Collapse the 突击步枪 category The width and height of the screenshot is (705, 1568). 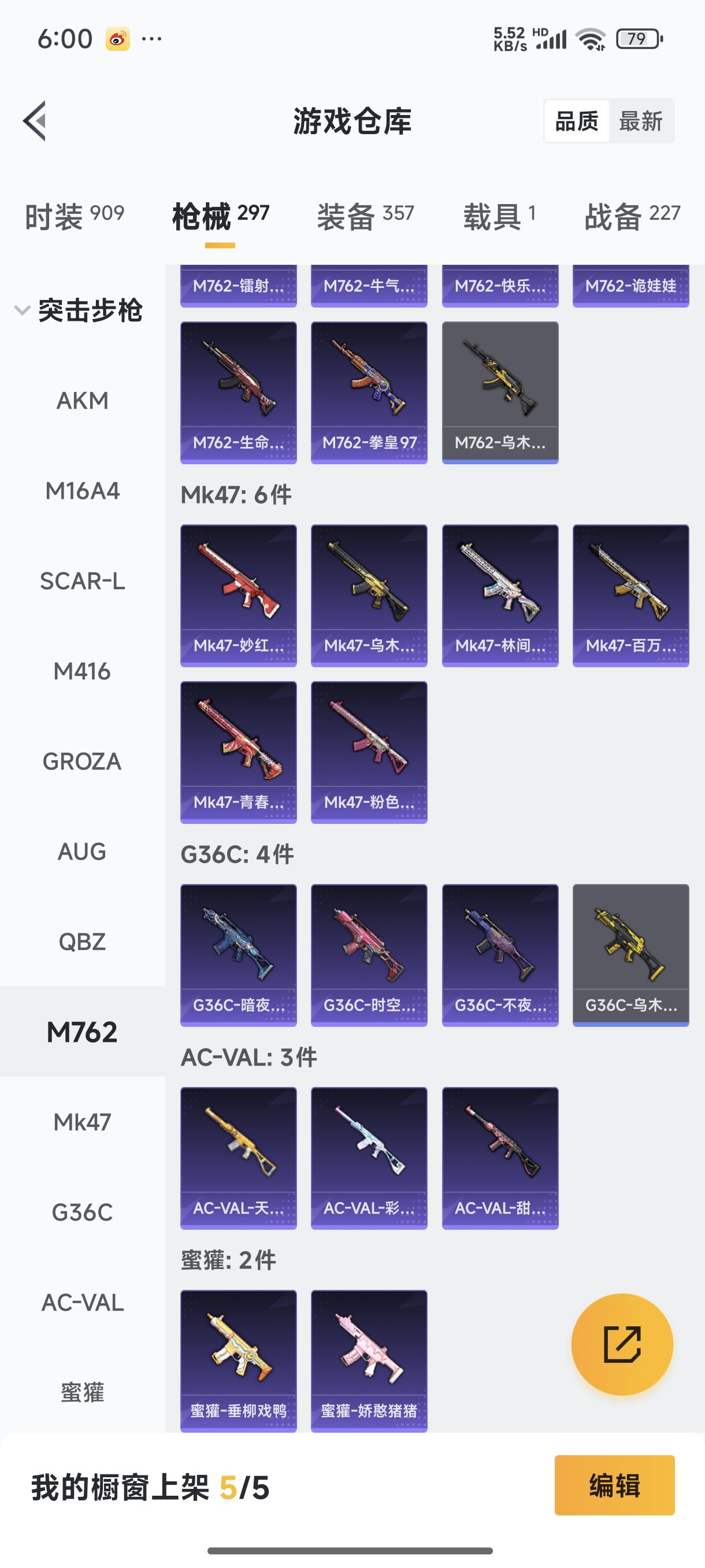coord(79,310)
